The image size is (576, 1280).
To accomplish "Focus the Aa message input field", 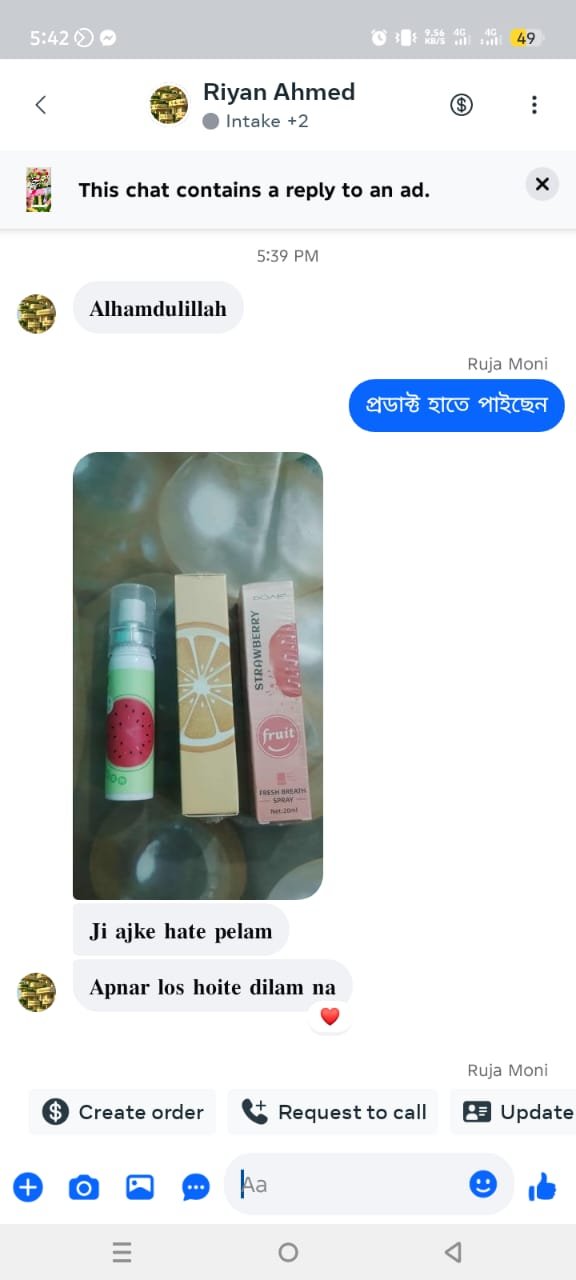I will click(x=350, y=1185).
